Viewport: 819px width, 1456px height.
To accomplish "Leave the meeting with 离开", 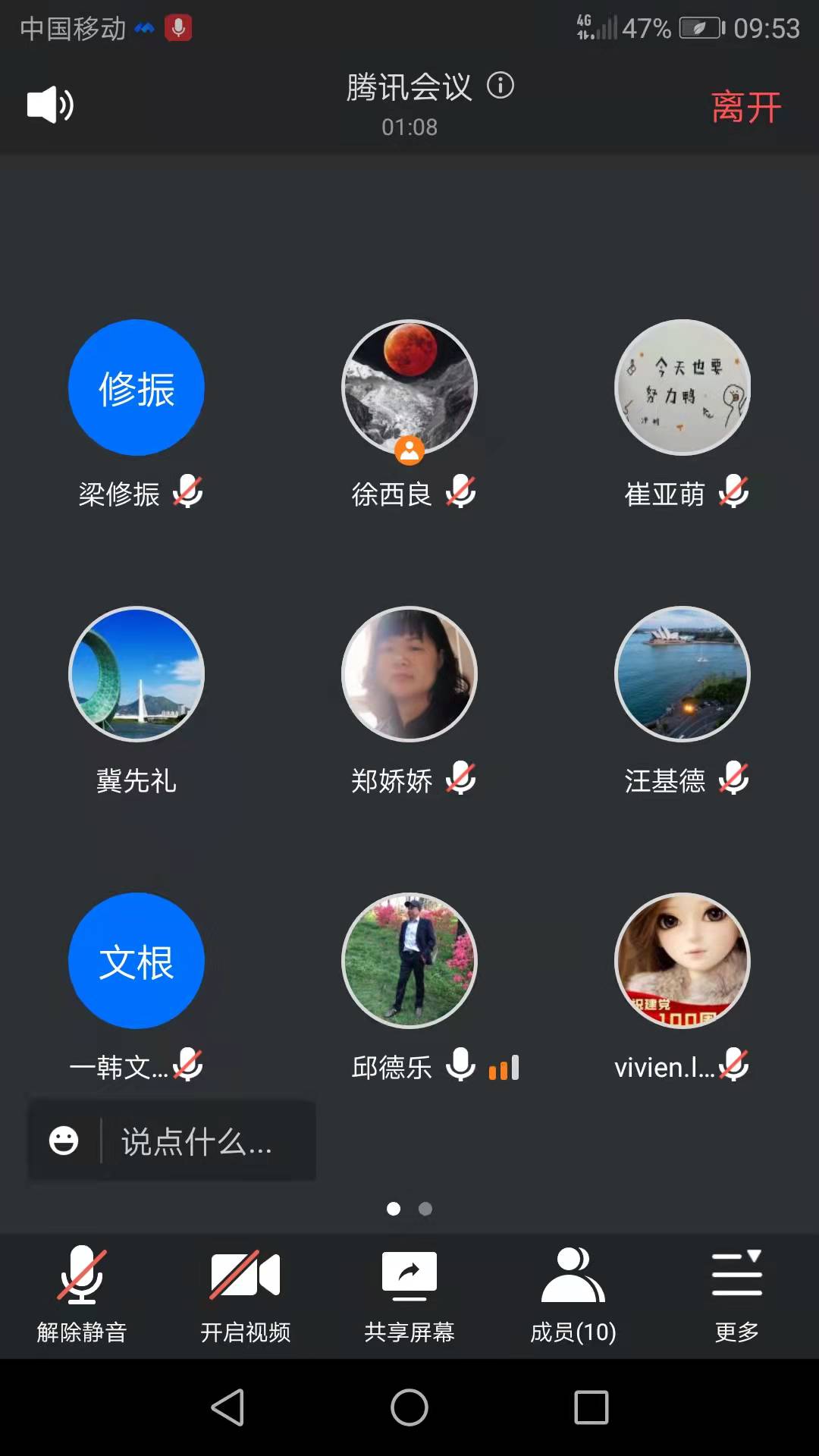I will (x=746, y=107).
